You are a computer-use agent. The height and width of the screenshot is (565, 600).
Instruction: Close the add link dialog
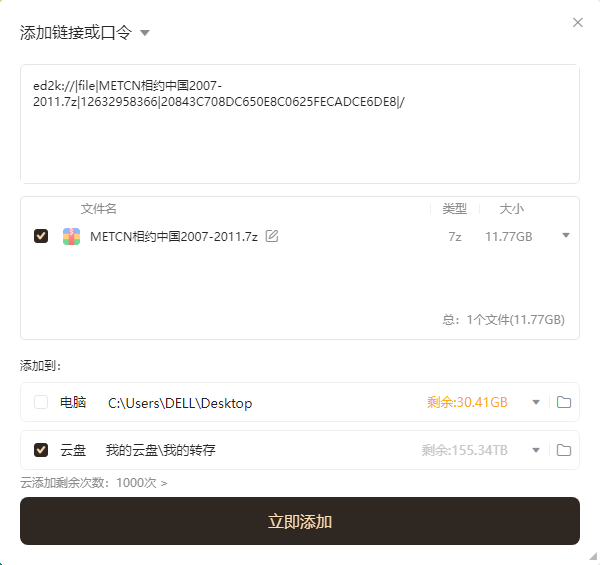(578, 22)
